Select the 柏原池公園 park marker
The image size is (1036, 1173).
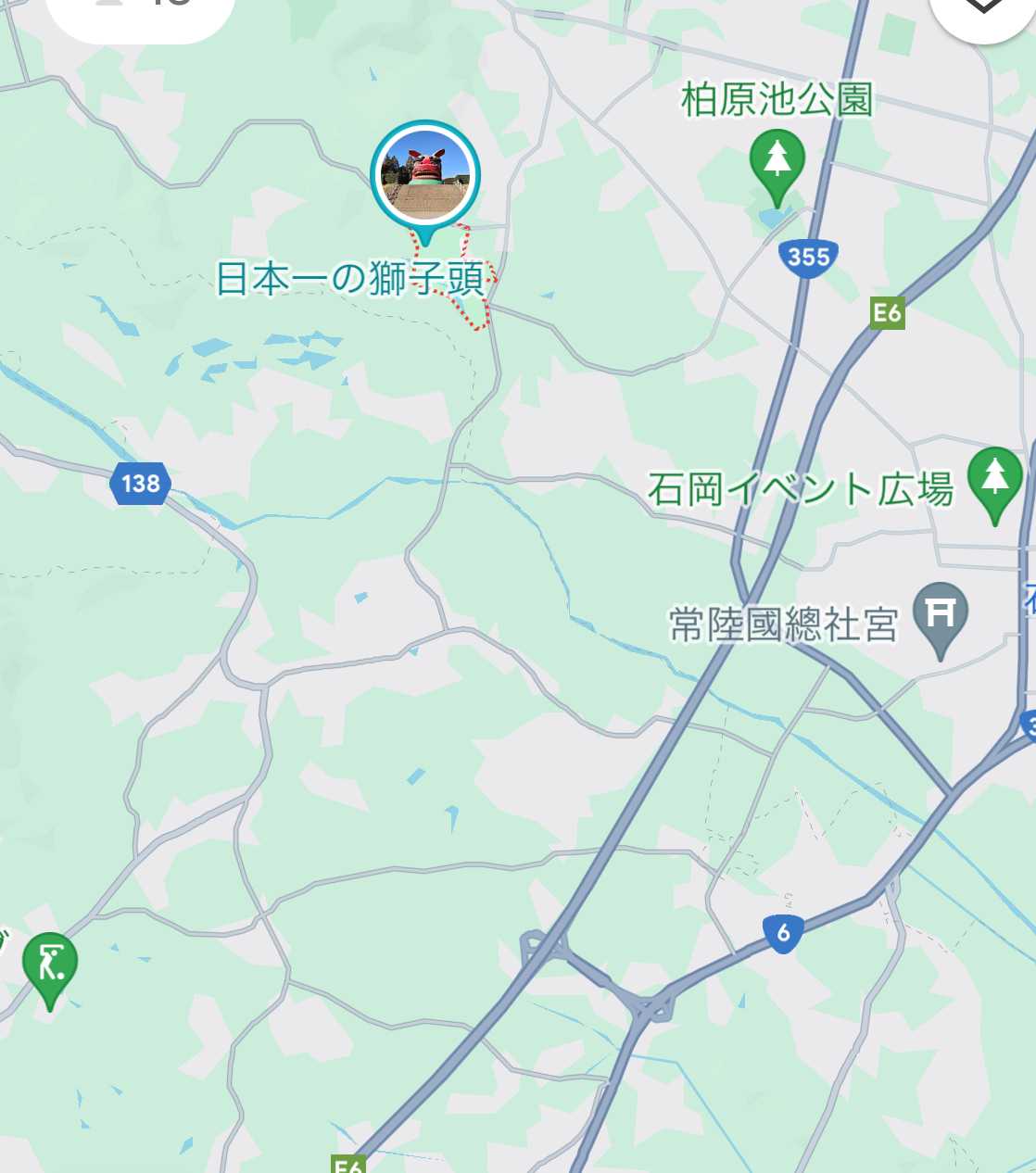pyautogui.click(x=777, y=162)
